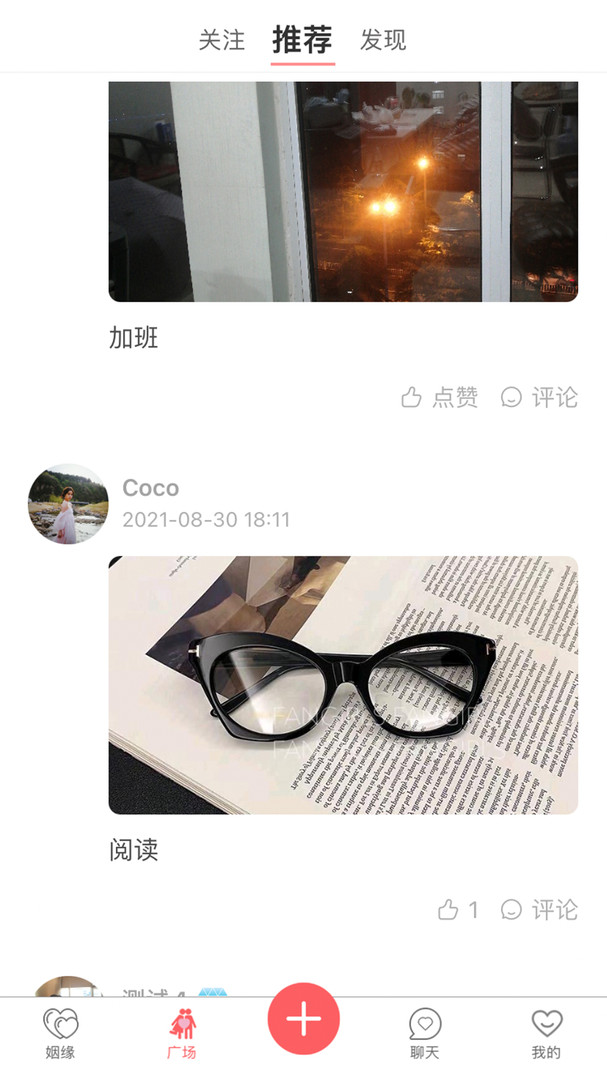
Task: Select the 推荐 tab
Action: [x=302, y=39]
